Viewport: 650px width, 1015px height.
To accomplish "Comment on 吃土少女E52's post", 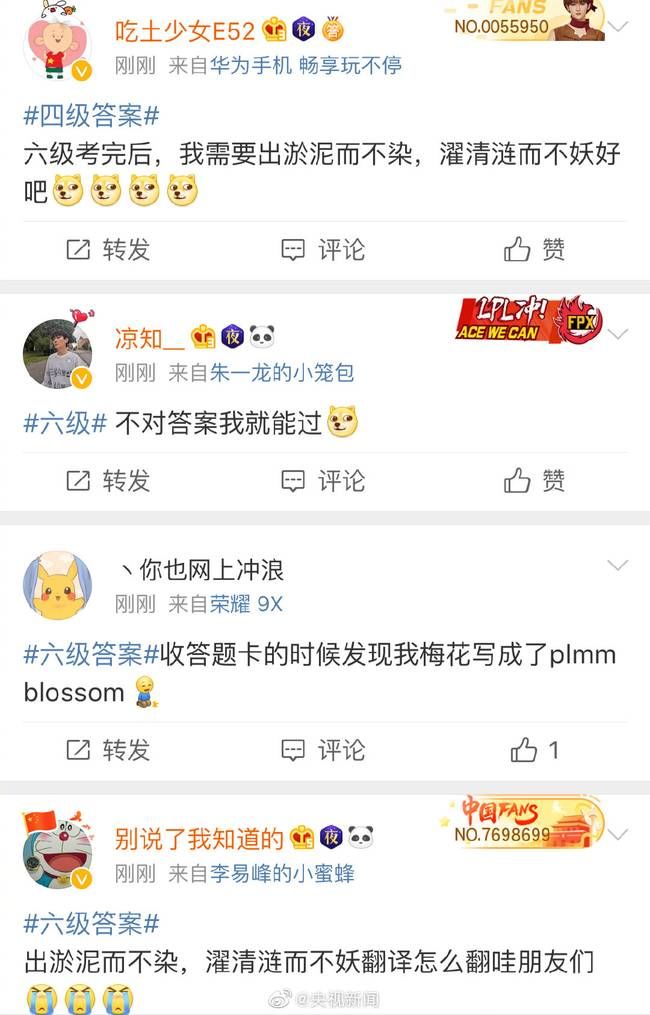I will point(323,250).
